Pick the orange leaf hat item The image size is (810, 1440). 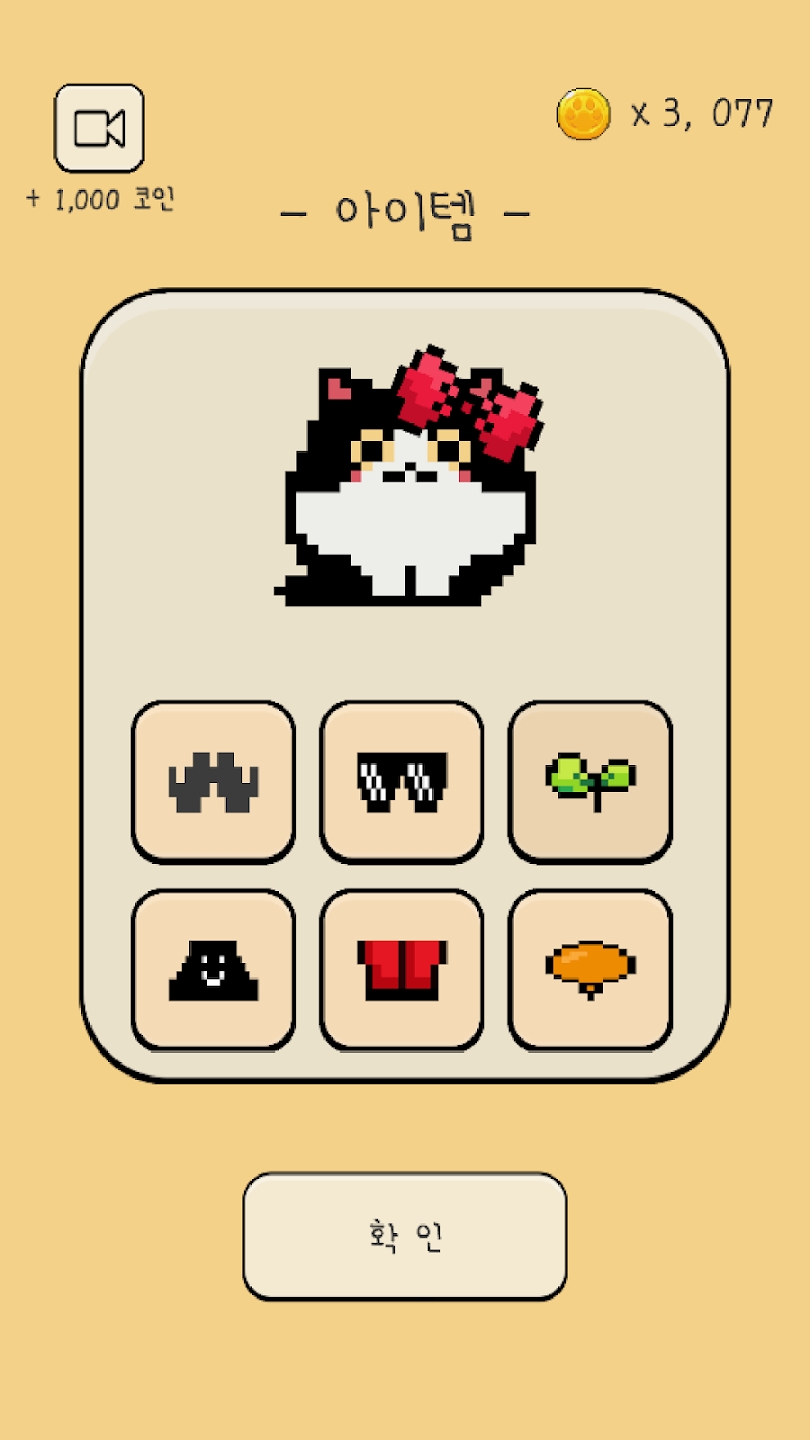point(590,970)
